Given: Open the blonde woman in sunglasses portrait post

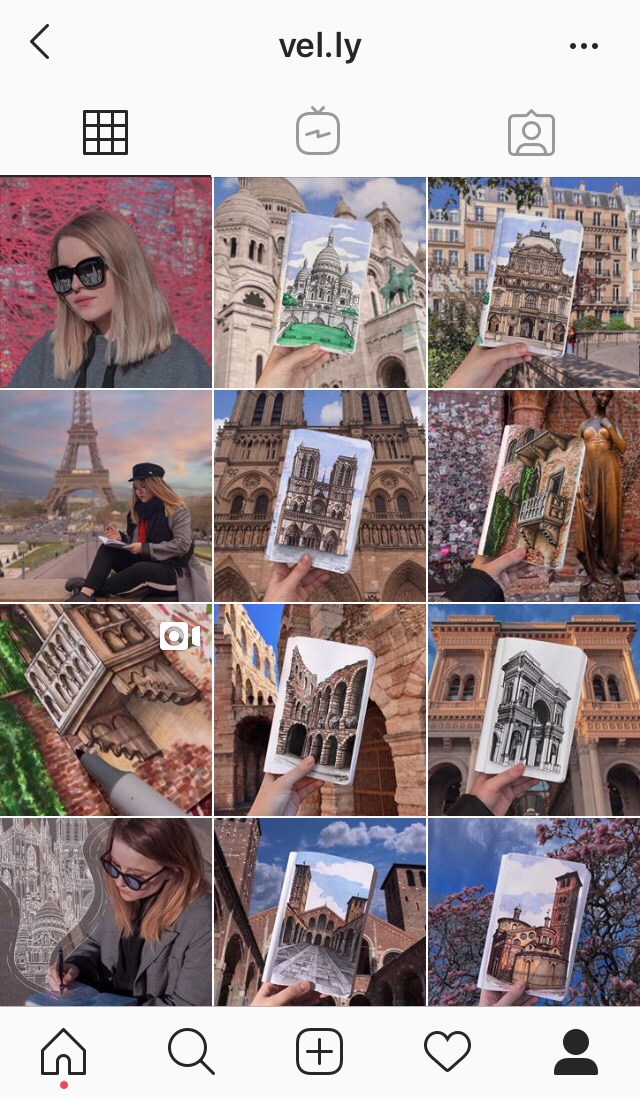Looking at the screenshot, I should (105, 282).
